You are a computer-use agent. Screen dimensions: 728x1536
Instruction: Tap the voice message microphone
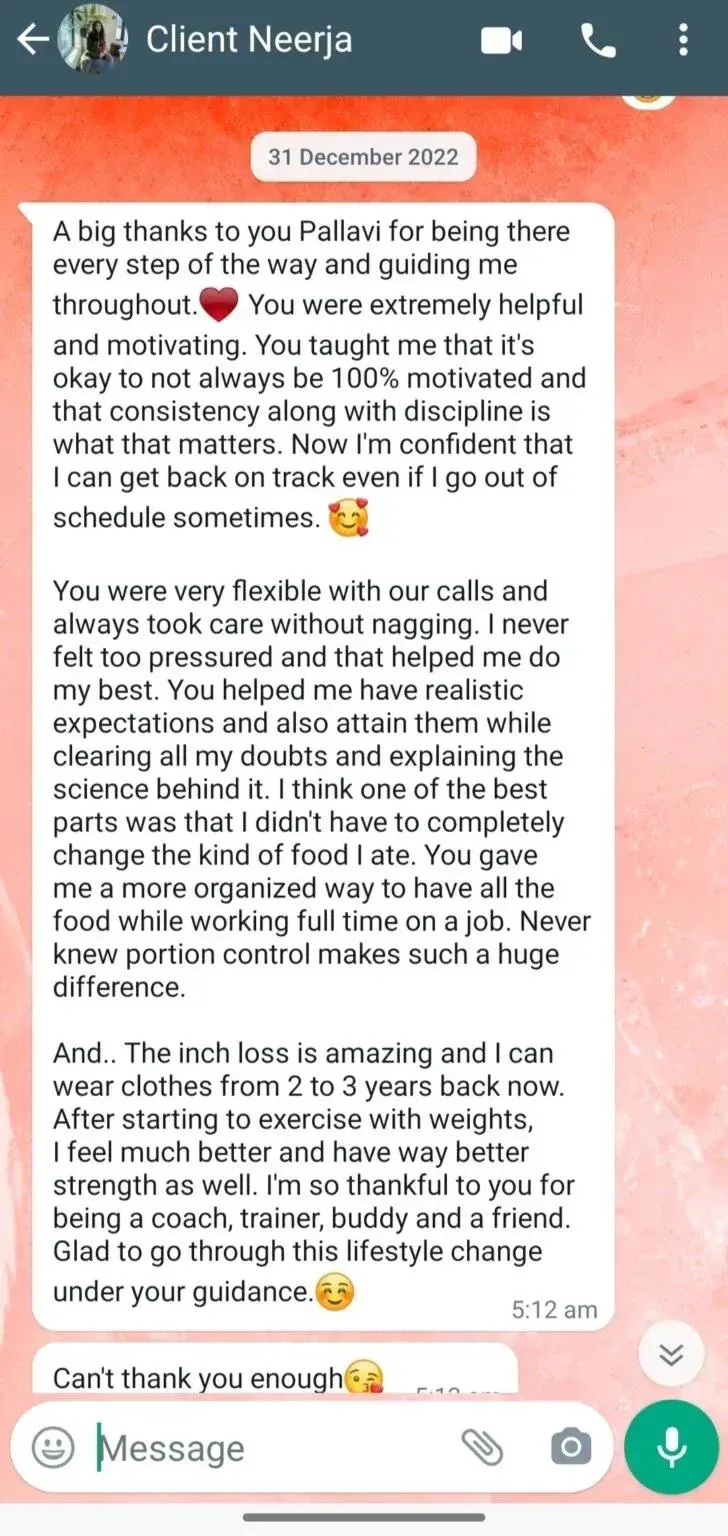[672, 1447]
